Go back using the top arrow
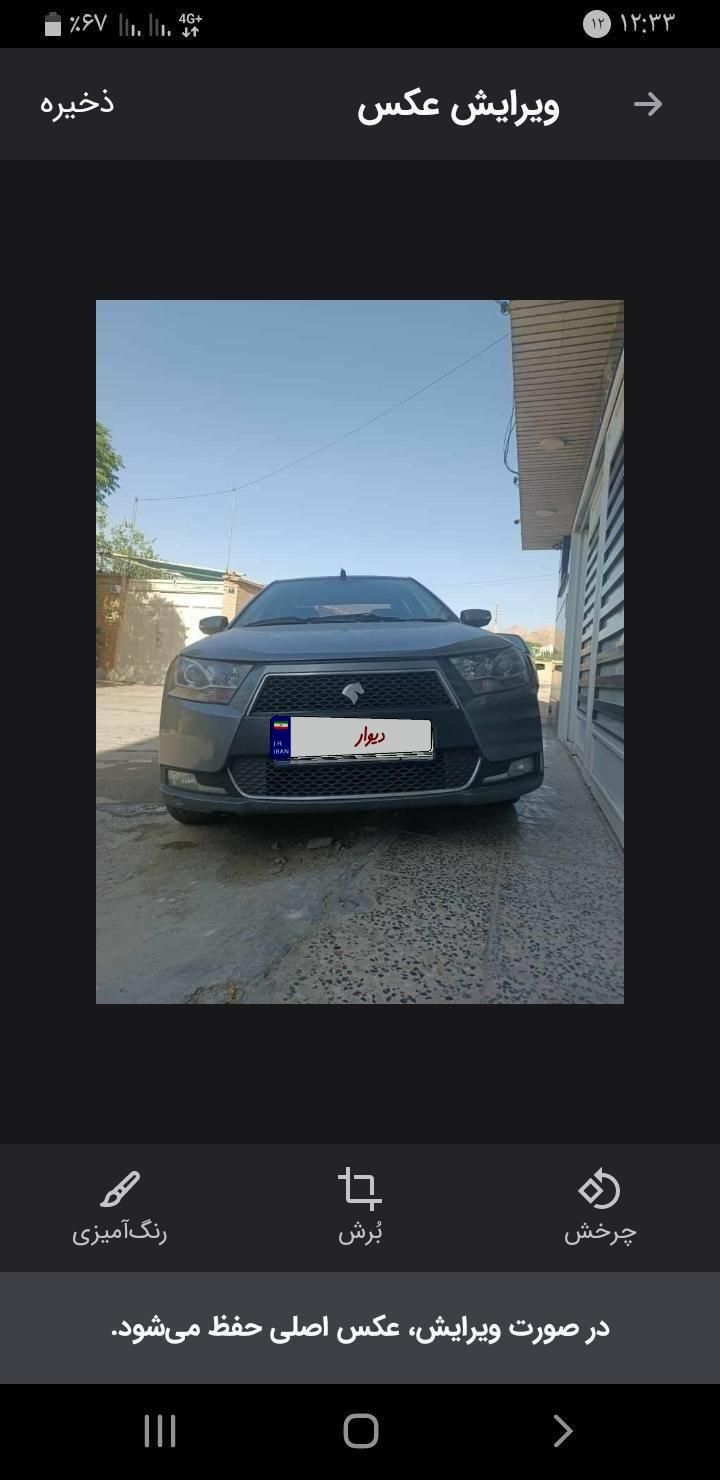This screenshot has height=1480, width=720. coord(648,104)
